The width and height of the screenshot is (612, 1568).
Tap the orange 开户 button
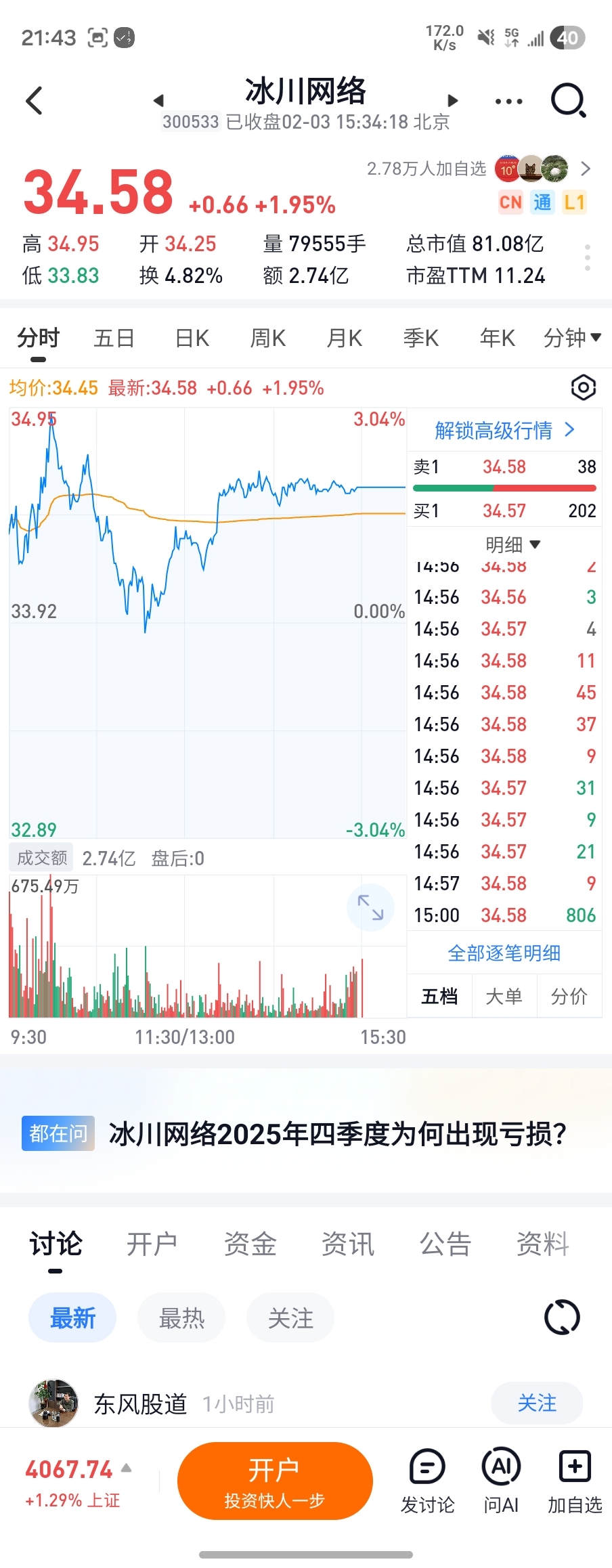(x=275, y=1481)
